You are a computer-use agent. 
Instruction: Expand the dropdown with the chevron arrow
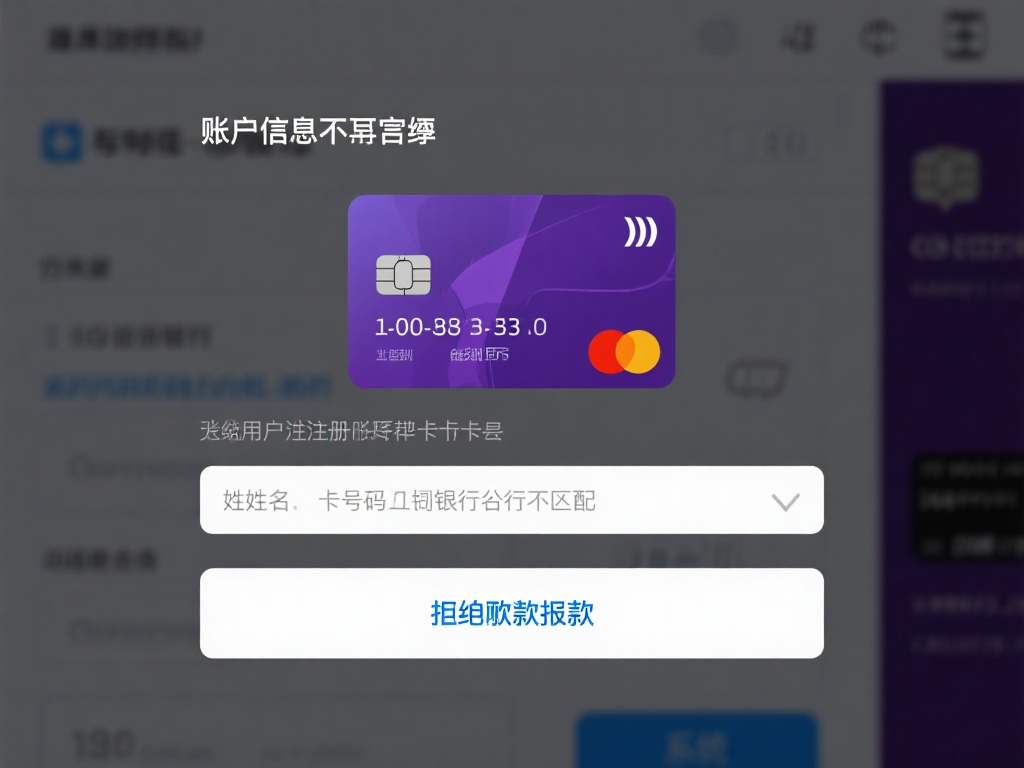pos(785,501)
